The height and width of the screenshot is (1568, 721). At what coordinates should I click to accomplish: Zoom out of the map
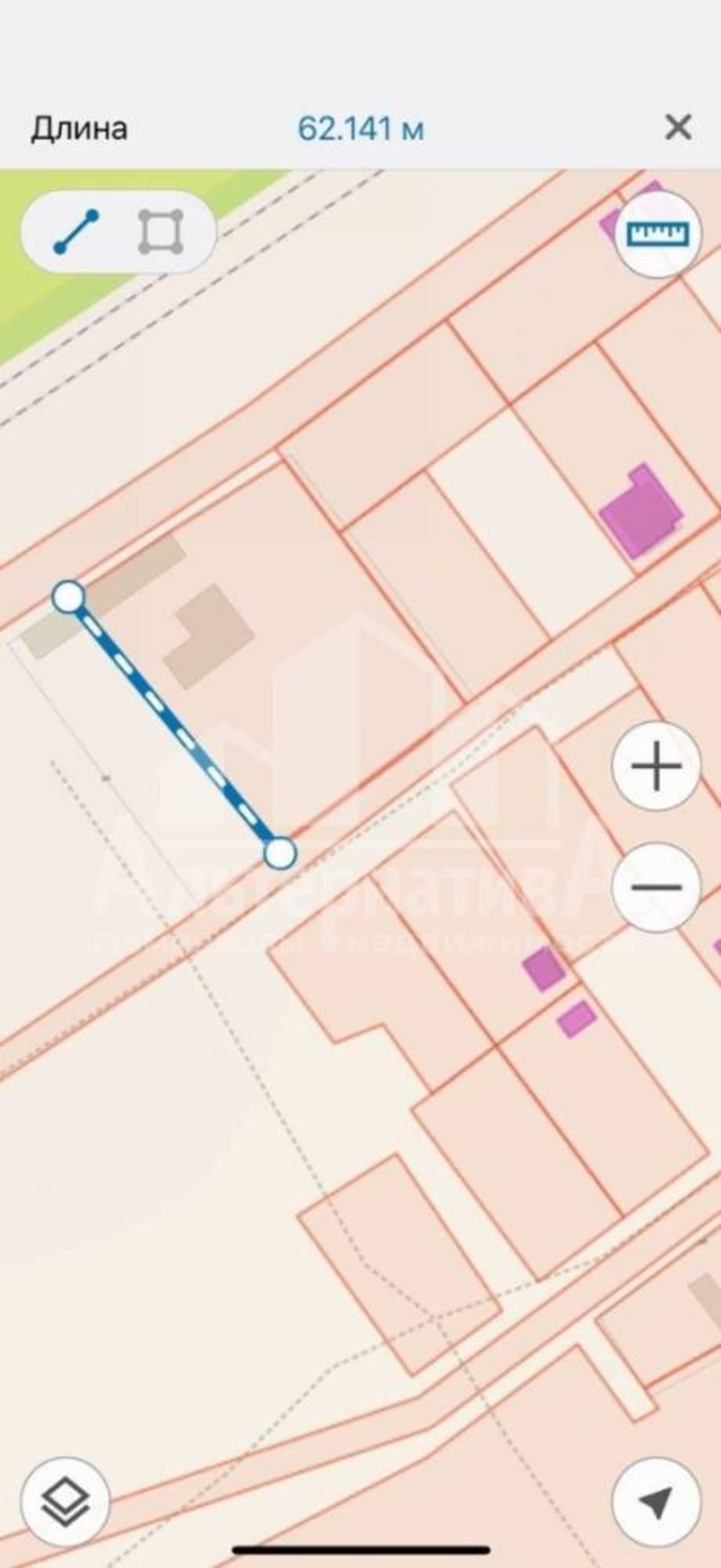(656, 887)
